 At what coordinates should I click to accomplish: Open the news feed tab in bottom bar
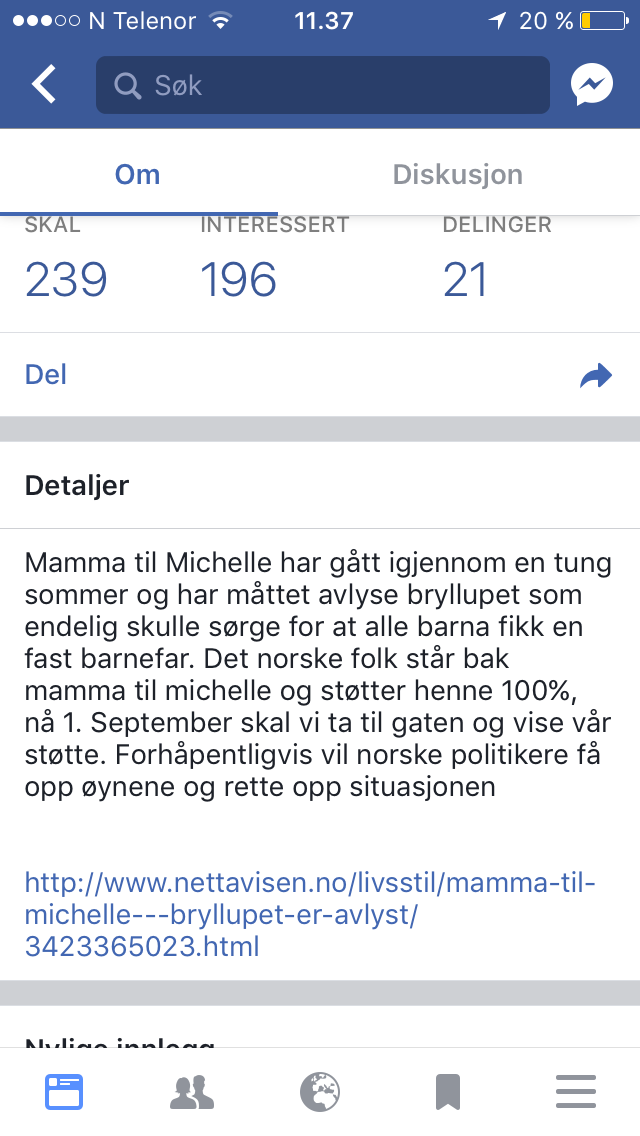click(x=64, y=1092)
